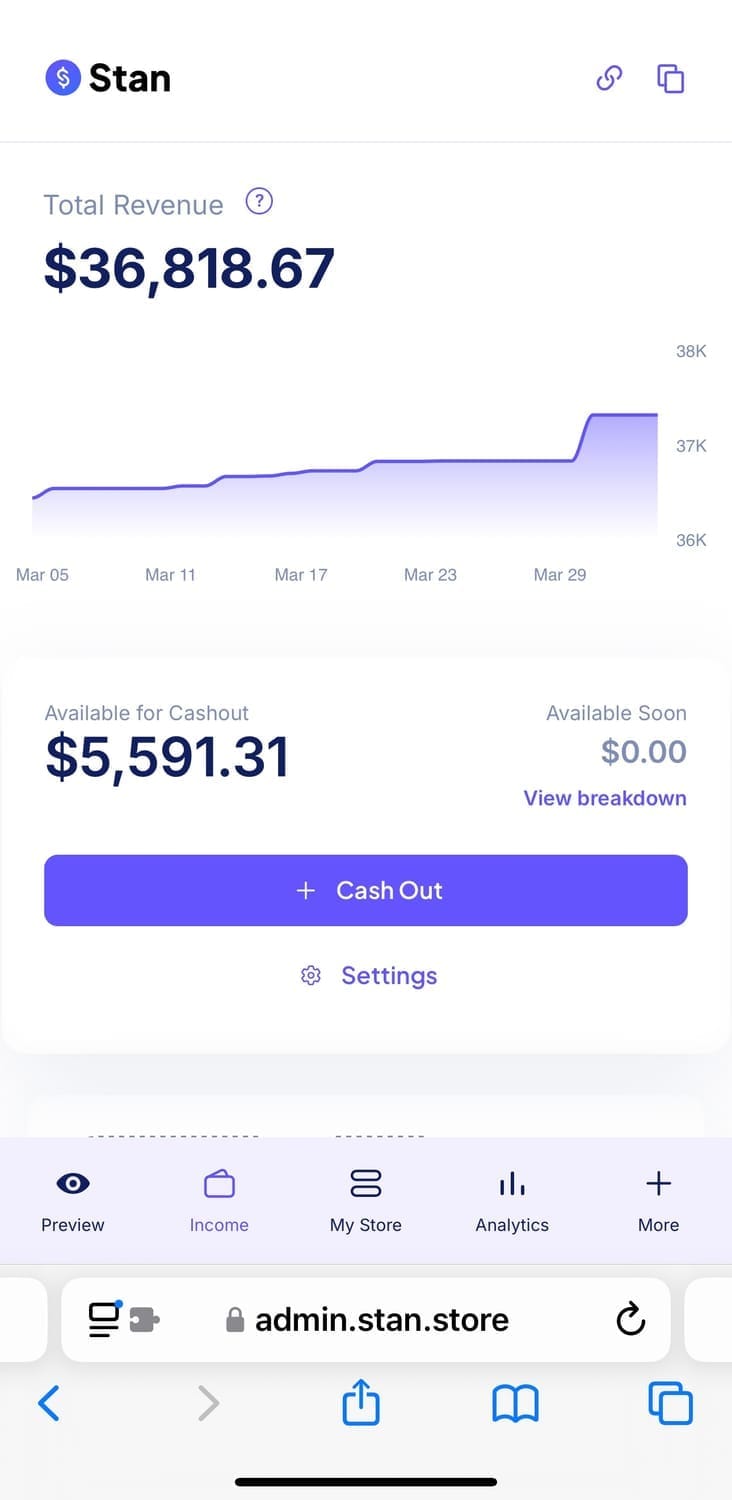Show open Safari tabs
732x1500 pixels.
point(670,1403)
